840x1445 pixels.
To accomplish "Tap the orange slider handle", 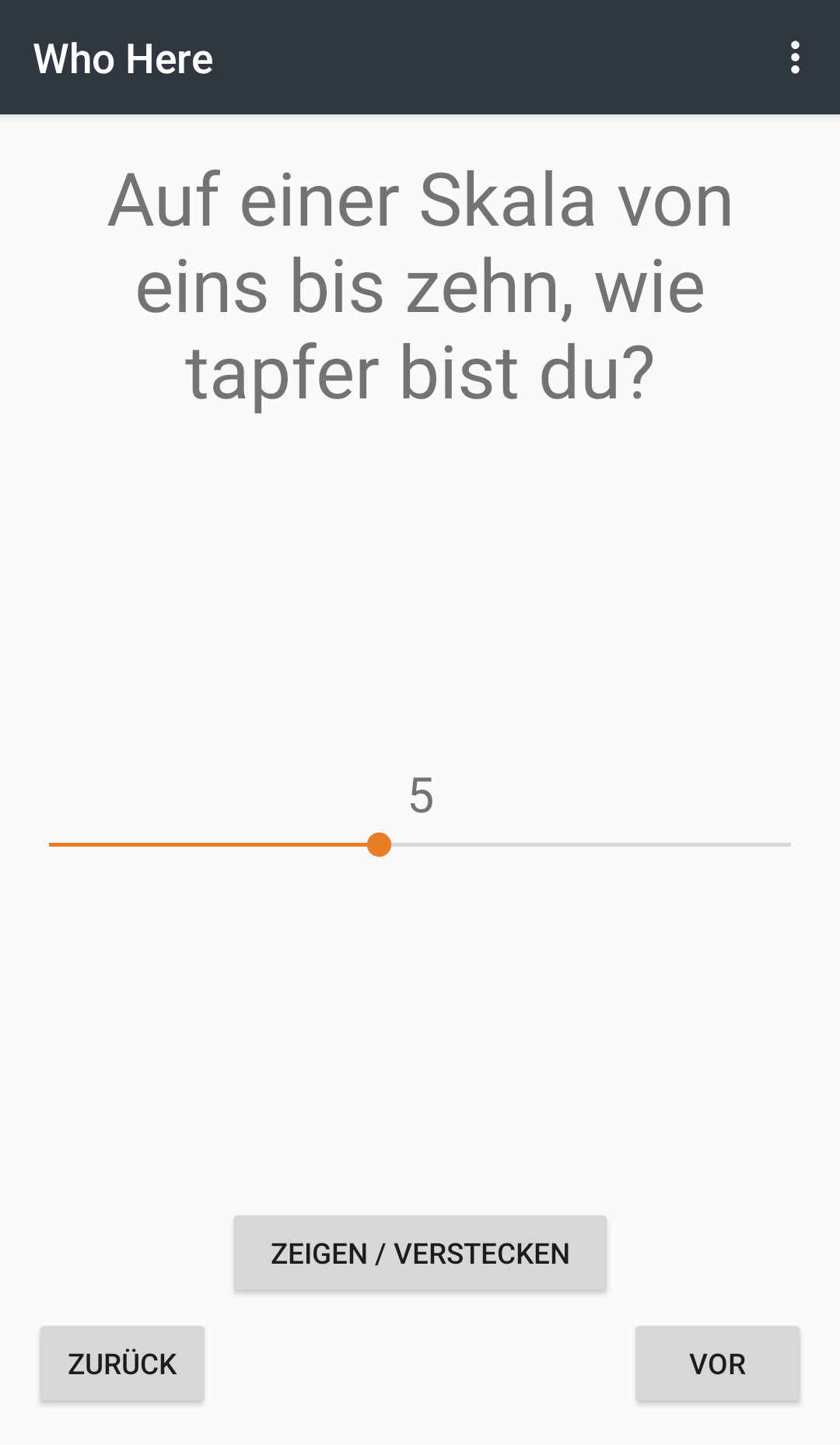I will pyautogui.click(x=379, y=844).
